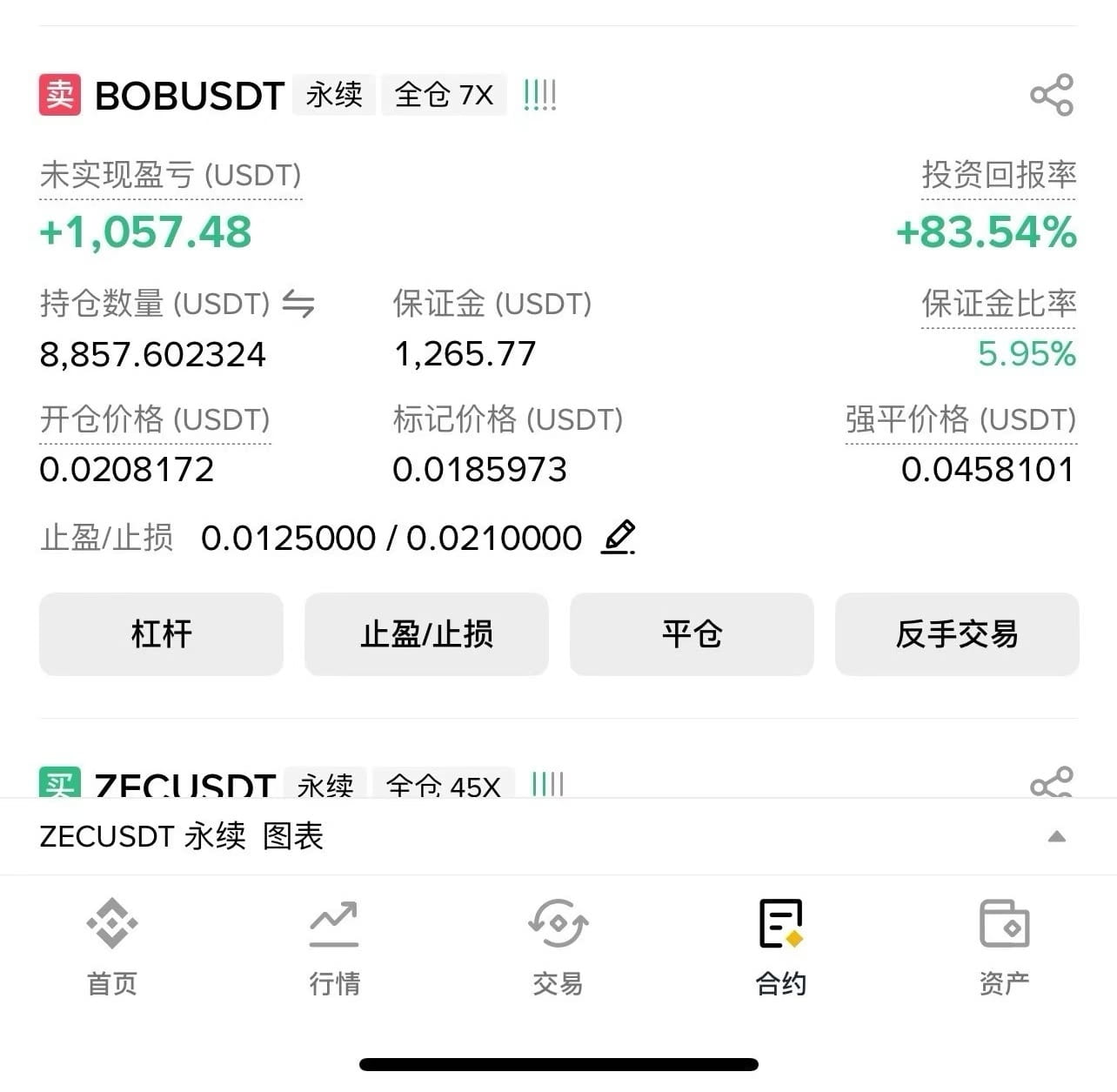Adjust leverage with the 杠杆 button

pos(161,633)
